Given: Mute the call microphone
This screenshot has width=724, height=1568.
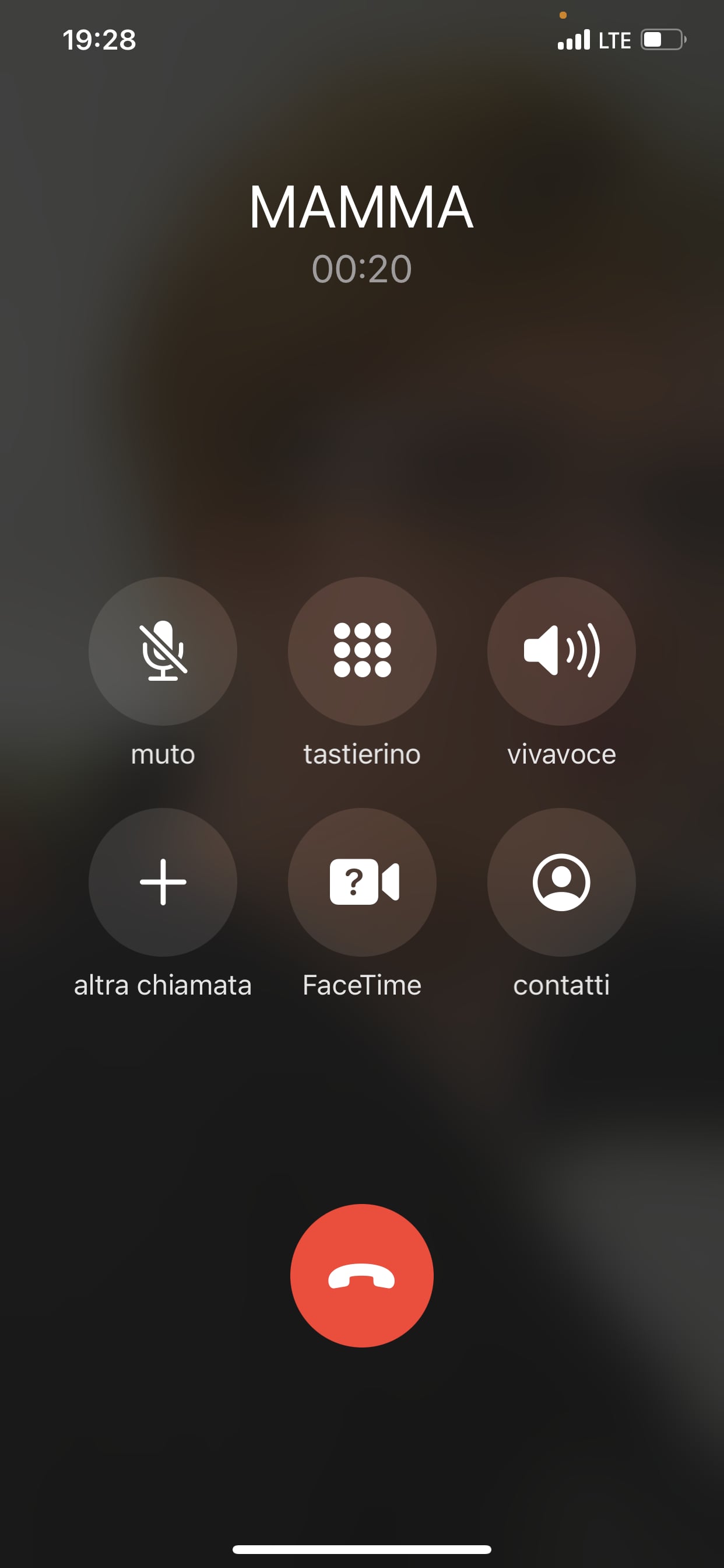Looking at the screenshot, I should click(163, 650).
